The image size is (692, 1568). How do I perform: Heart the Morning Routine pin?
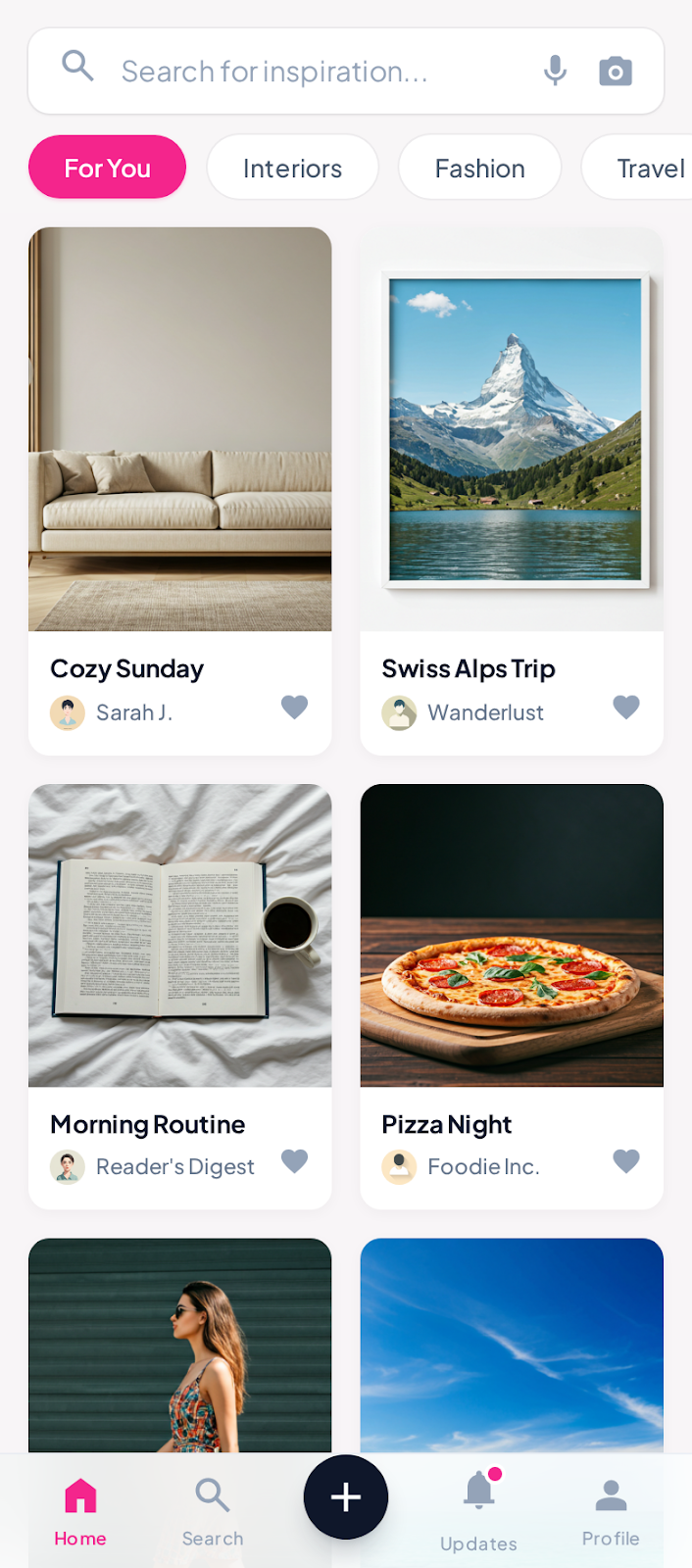pyautogui.click(x=294, y=1161)
